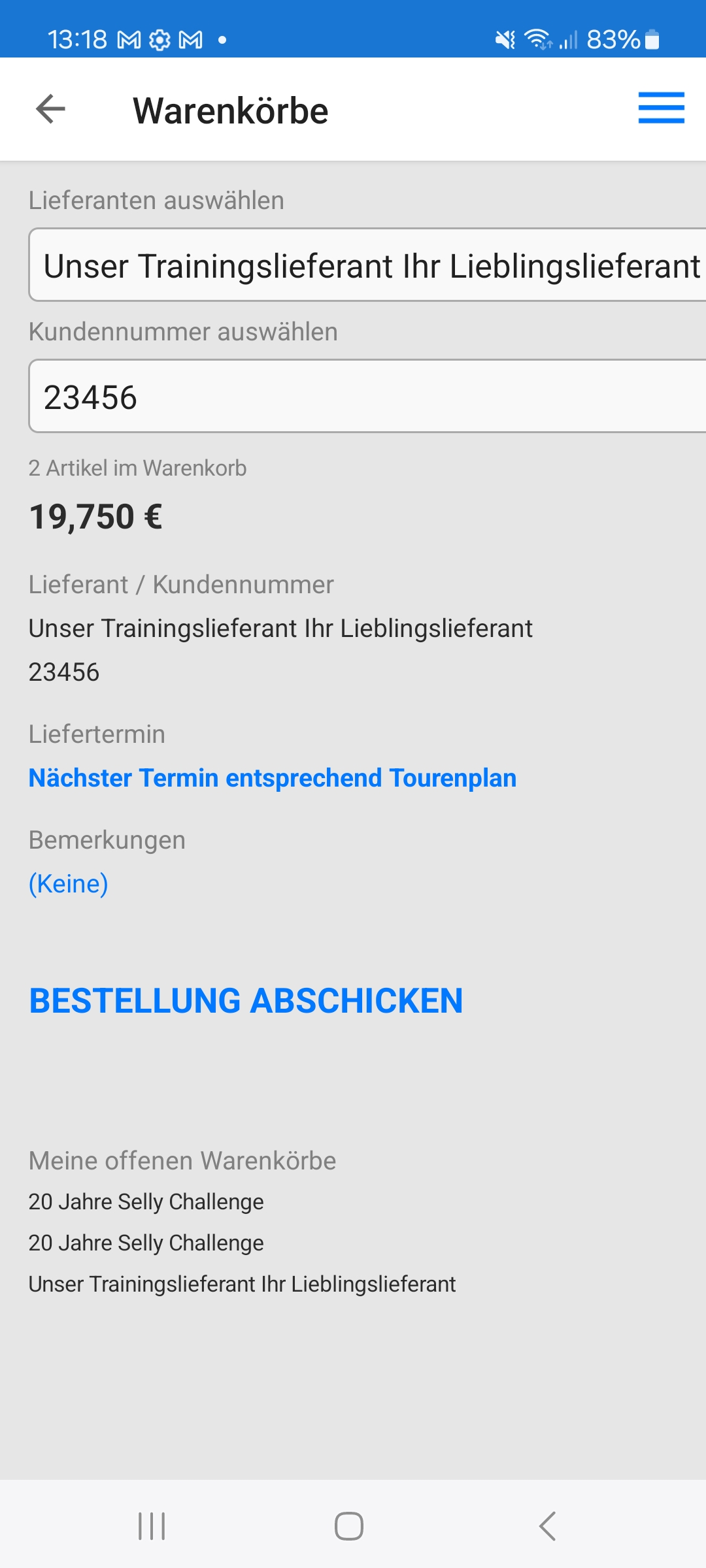Open the Unser Trainingslieferant open cart

coord(242,1284)
